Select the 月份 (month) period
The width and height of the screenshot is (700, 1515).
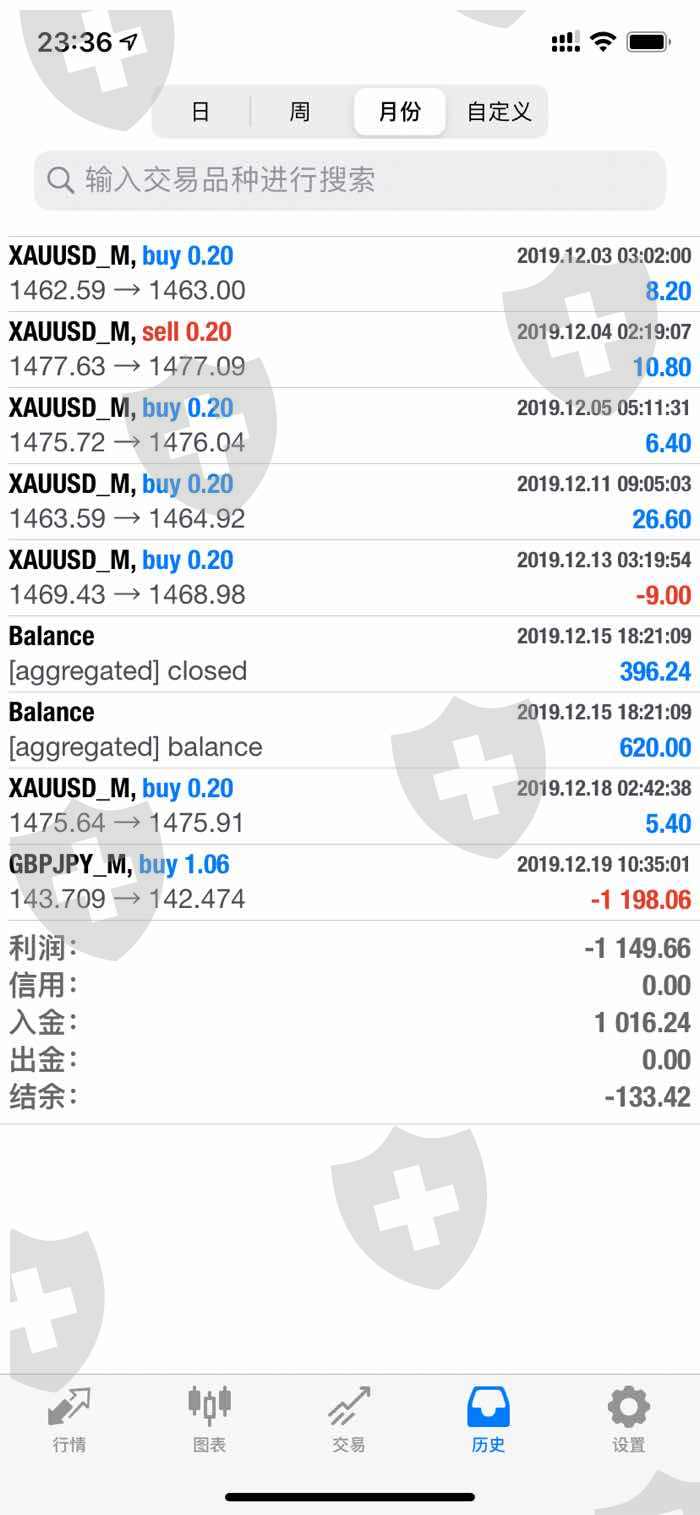(399, 111)
